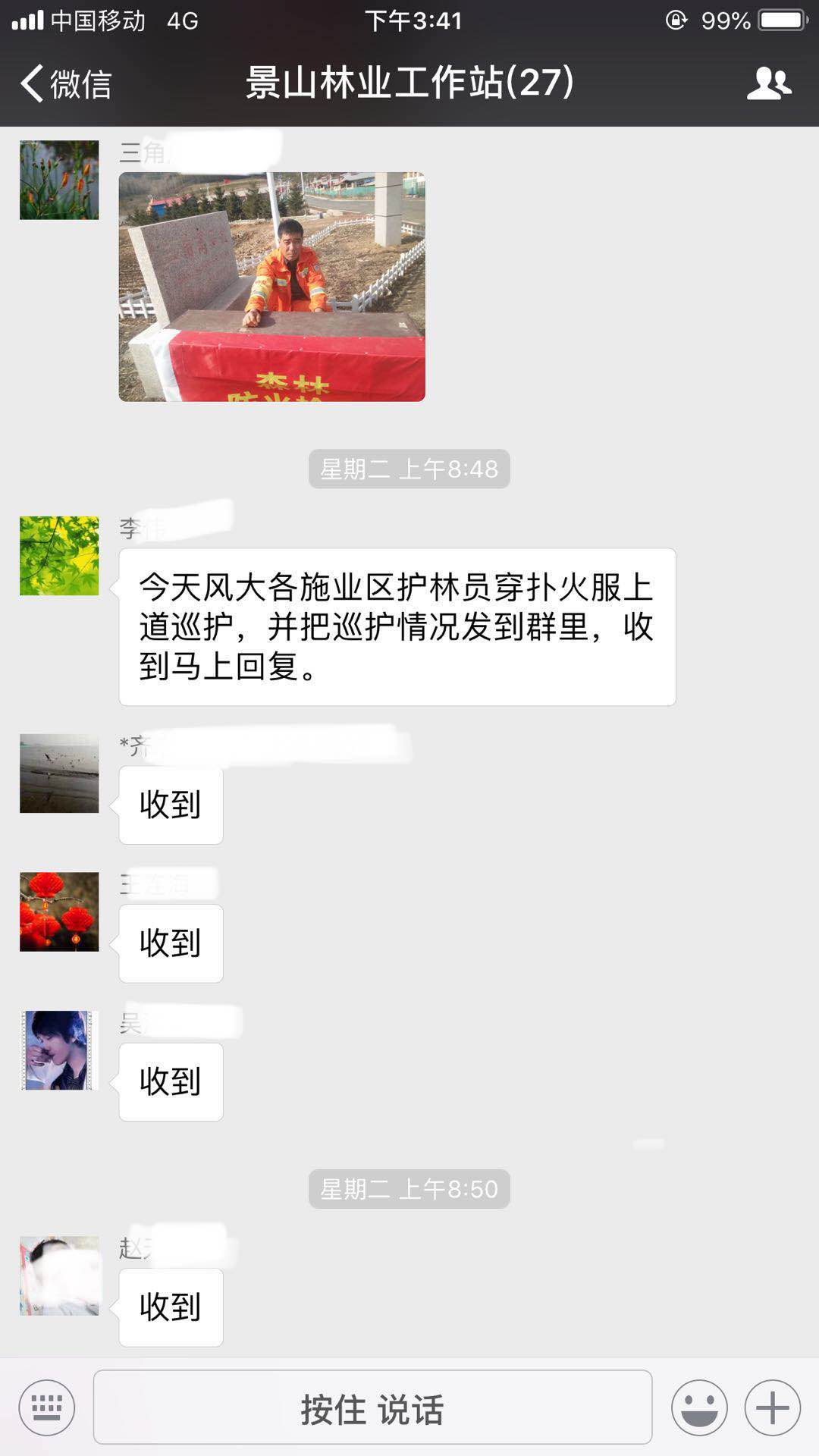View the red lanterns avatar profile

(x=59, y=912)
